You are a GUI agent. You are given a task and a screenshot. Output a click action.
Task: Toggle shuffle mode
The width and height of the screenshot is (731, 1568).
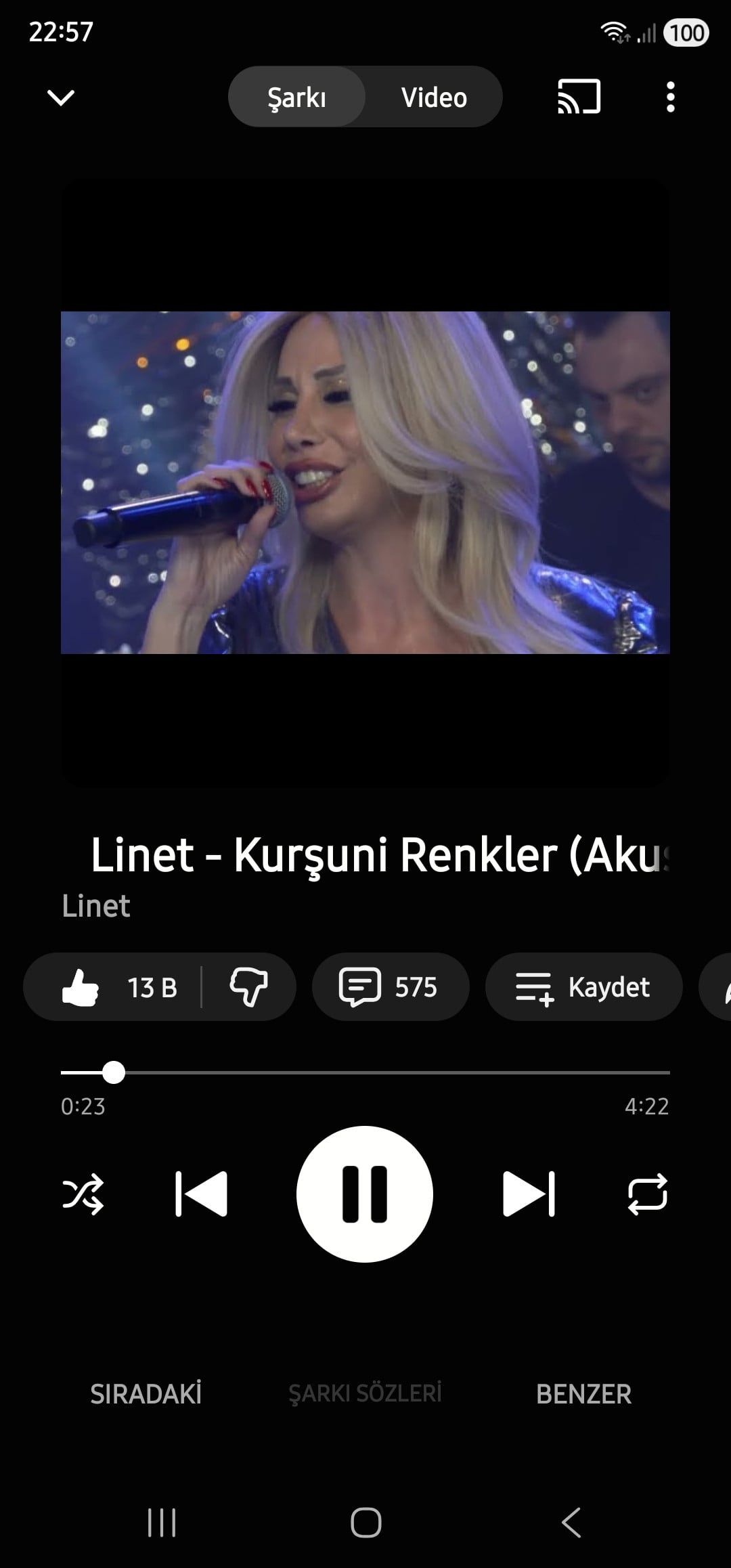tap(83, 1194)
